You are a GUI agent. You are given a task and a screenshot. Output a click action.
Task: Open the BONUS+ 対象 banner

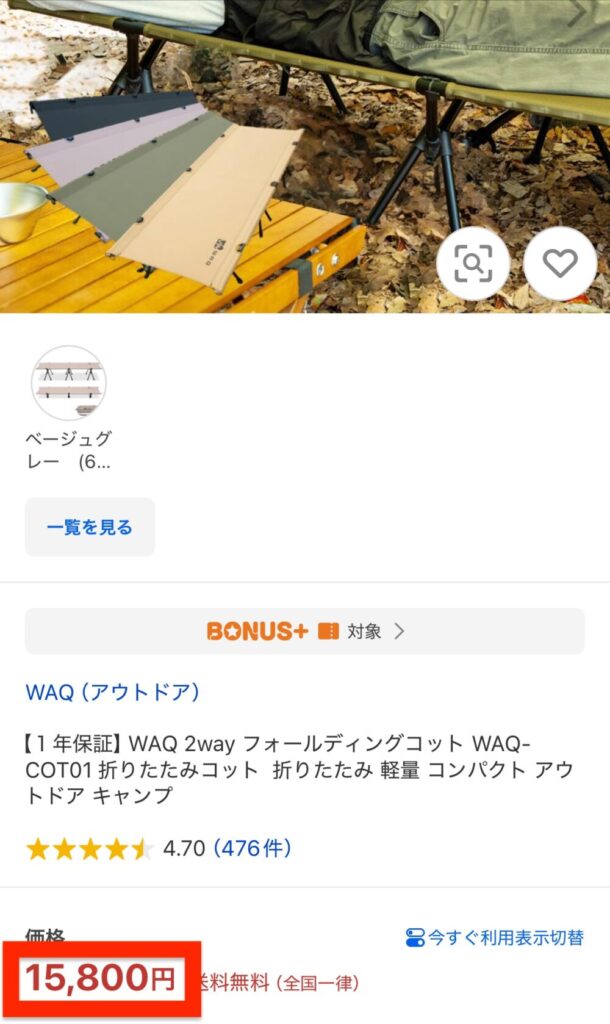(x=305, y=631)
